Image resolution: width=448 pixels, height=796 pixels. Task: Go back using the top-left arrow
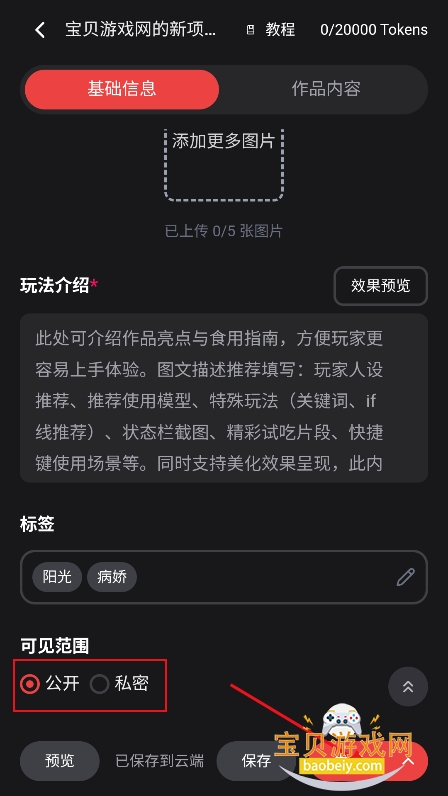[40, 30]
